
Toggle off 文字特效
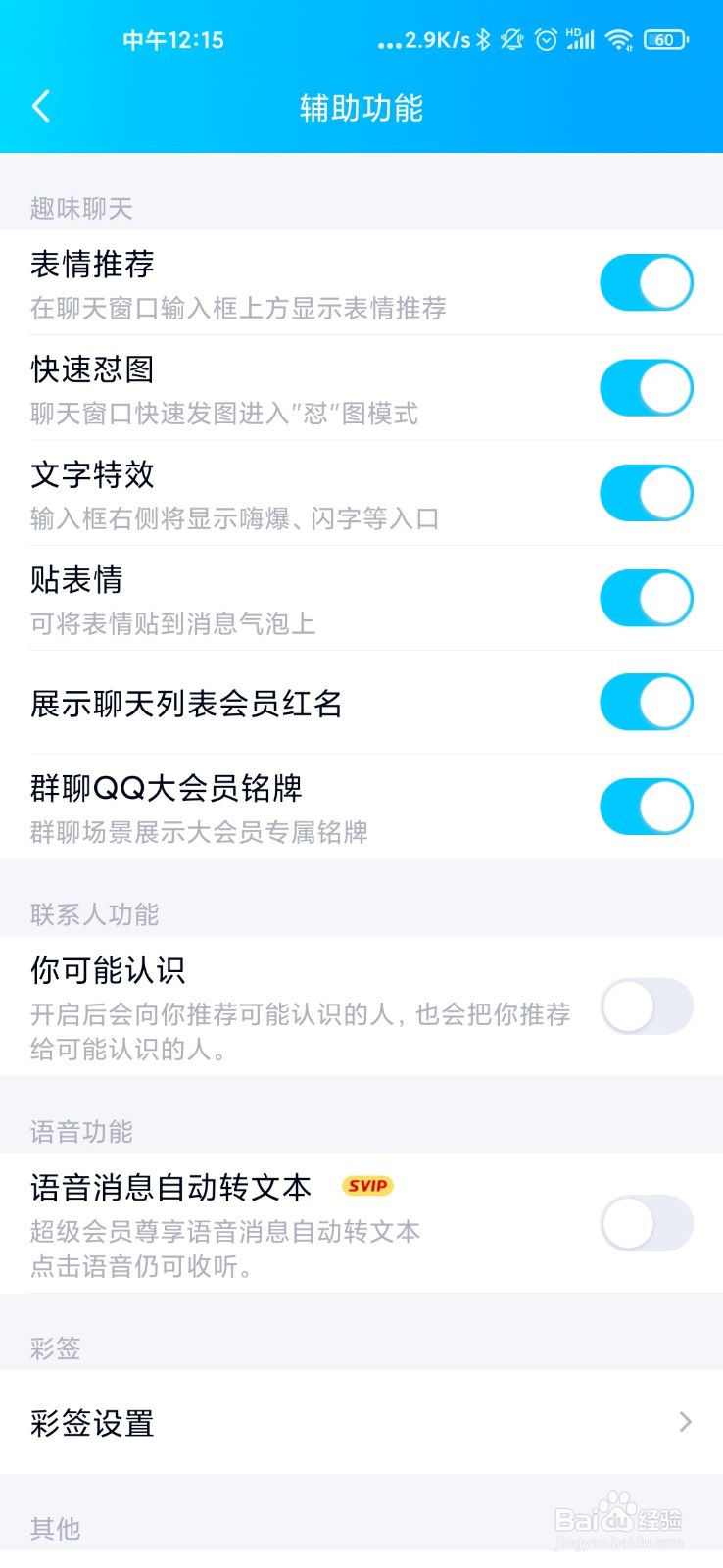click(647, 493)
